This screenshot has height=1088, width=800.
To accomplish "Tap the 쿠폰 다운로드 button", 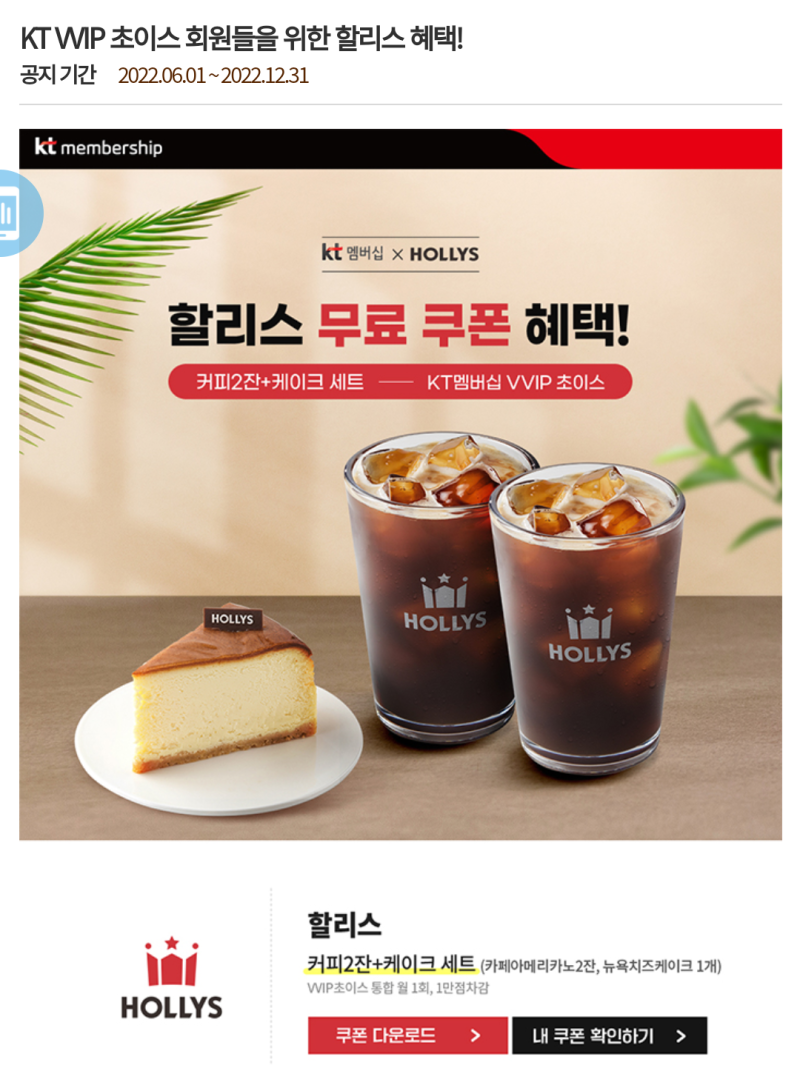I will coord(407,1036).
